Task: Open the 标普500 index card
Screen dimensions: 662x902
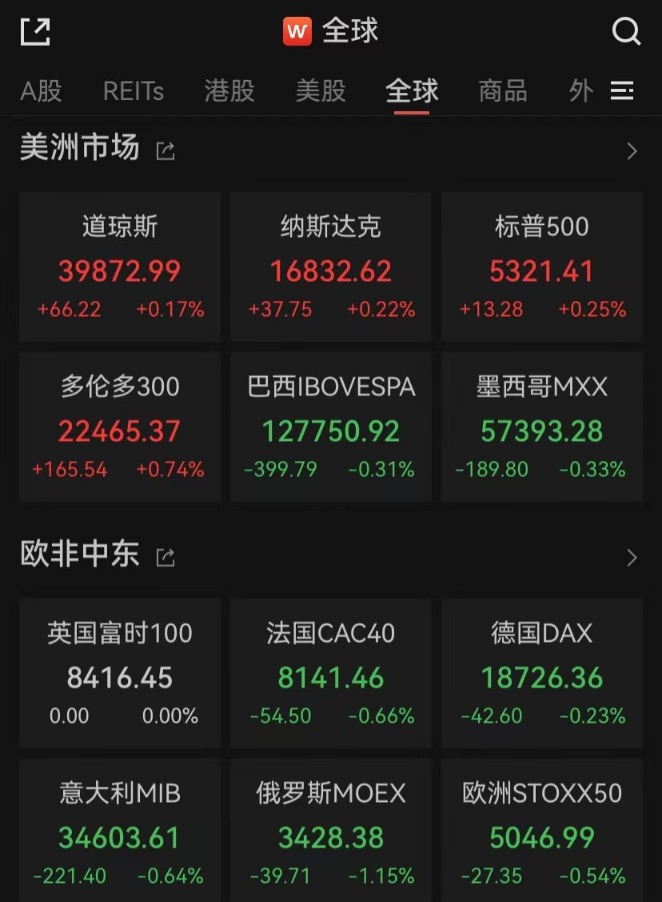Action: point(542,267)
